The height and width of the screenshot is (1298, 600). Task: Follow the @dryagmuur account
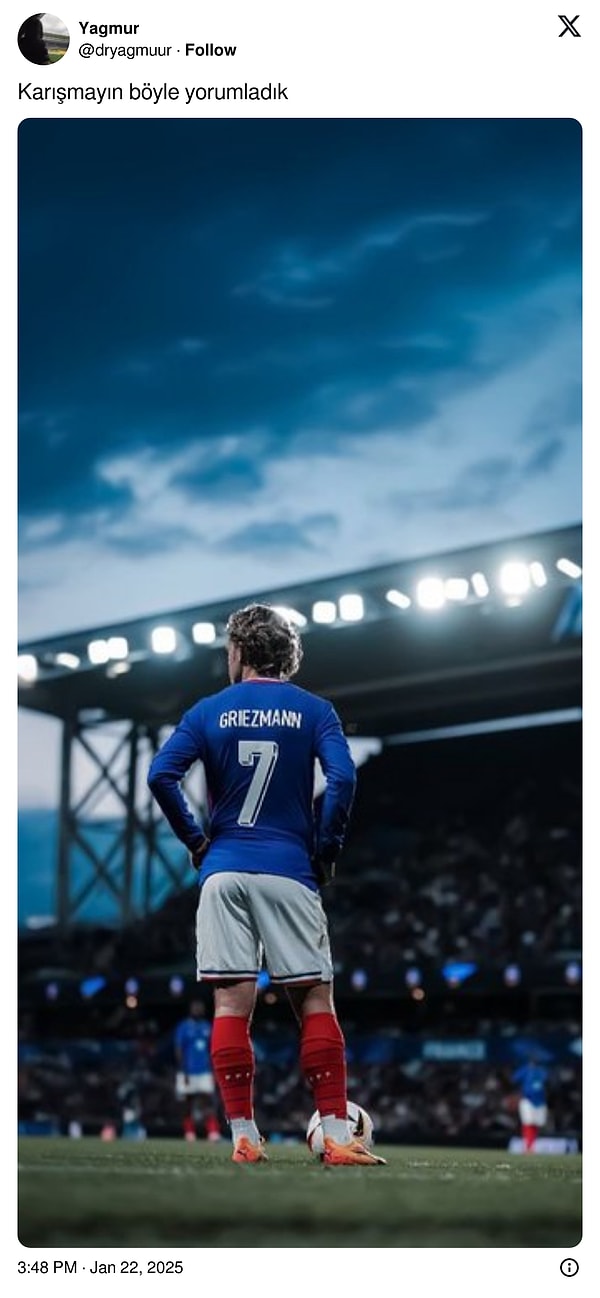point(210,50)
